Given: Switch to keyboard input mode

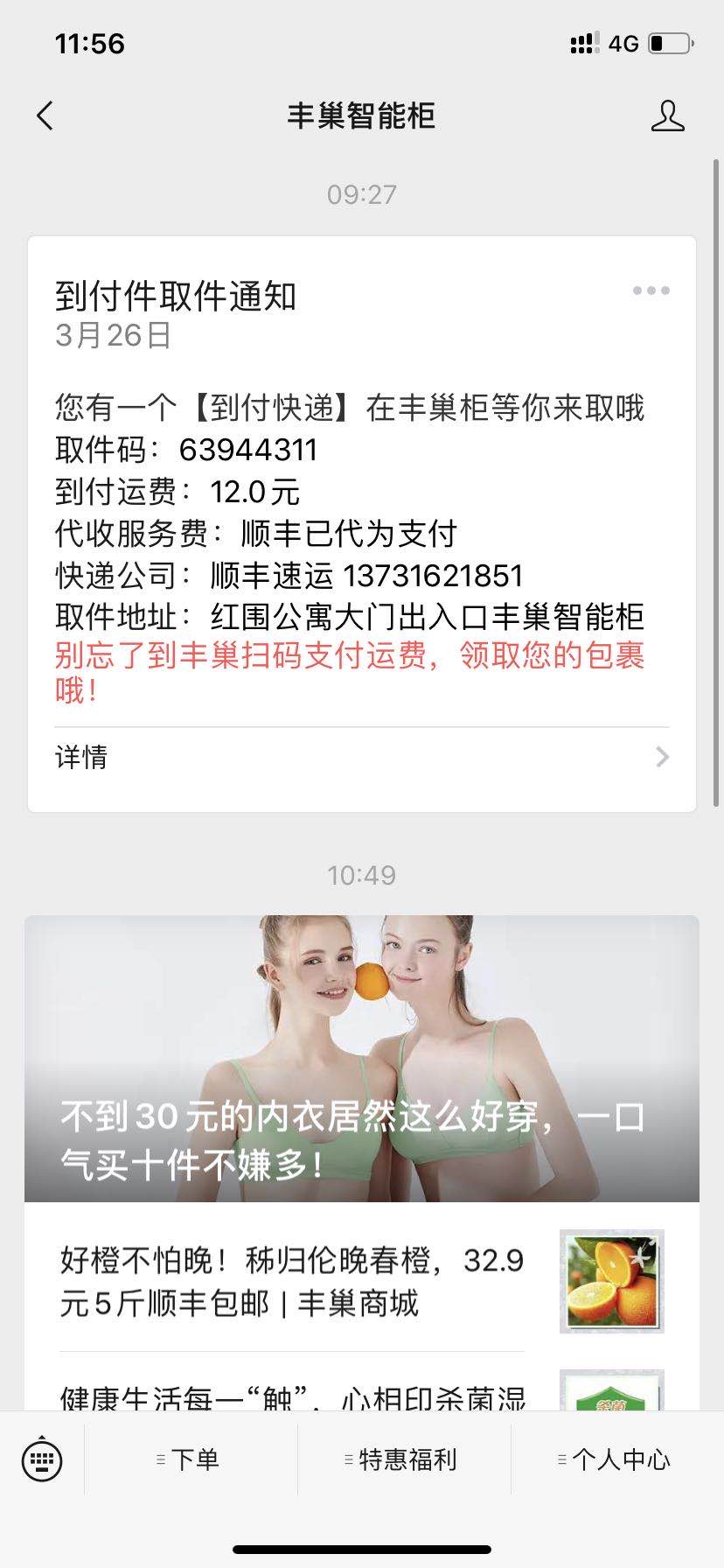Looking at the screenshot, I should coord(42,1459).
